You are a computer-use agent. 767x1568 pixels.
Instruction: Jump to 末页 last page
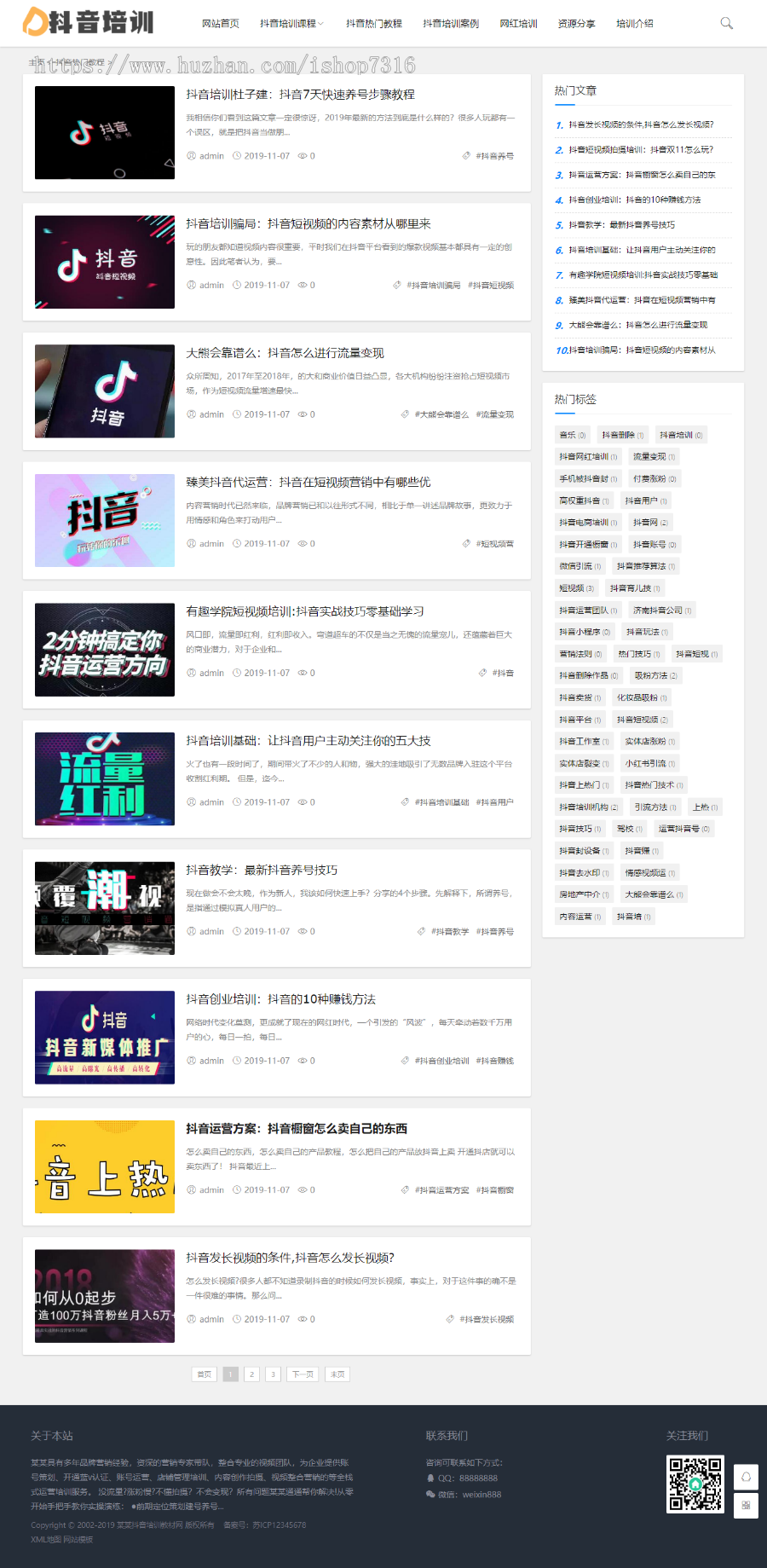click(x=337, y=1374)
